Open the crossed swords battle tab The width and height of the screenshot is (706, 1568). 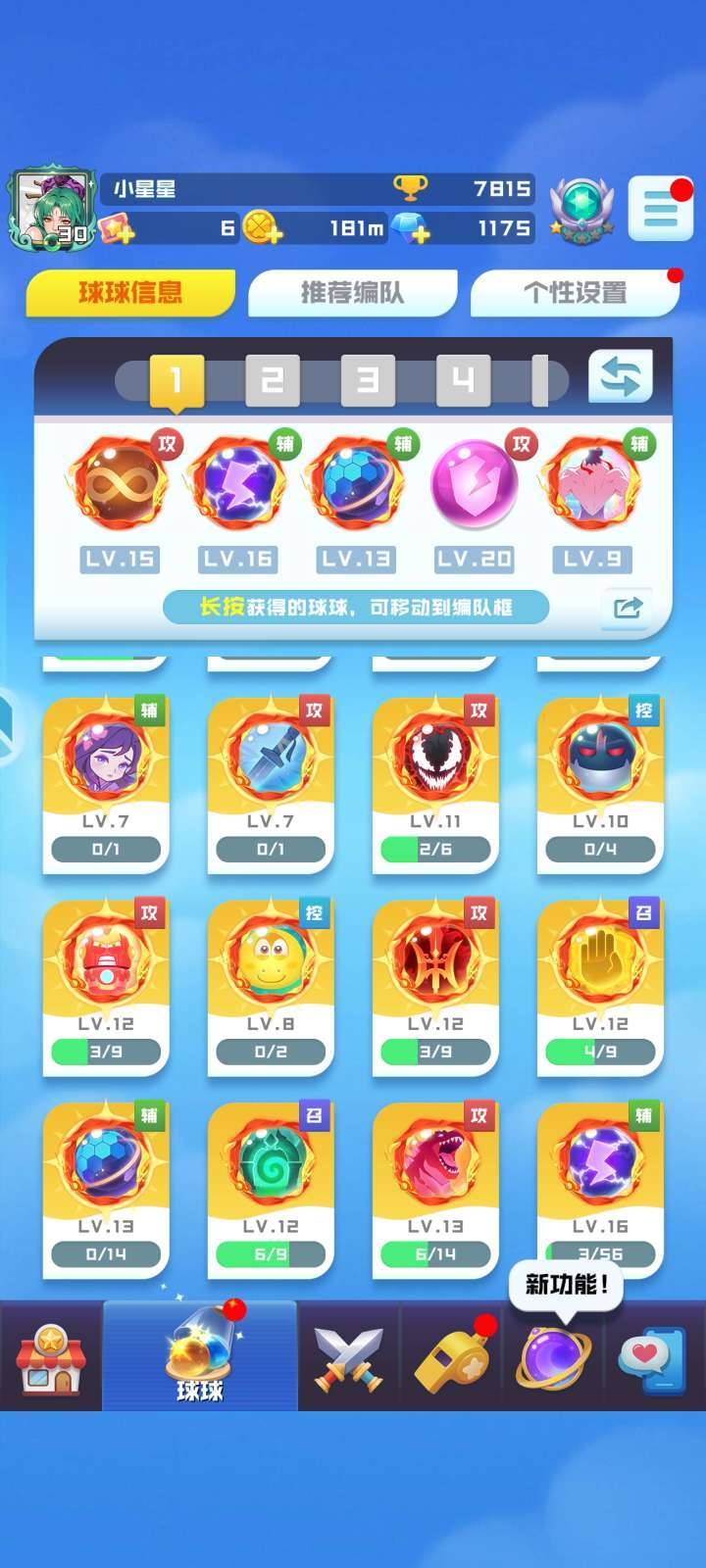[348, 1357]
